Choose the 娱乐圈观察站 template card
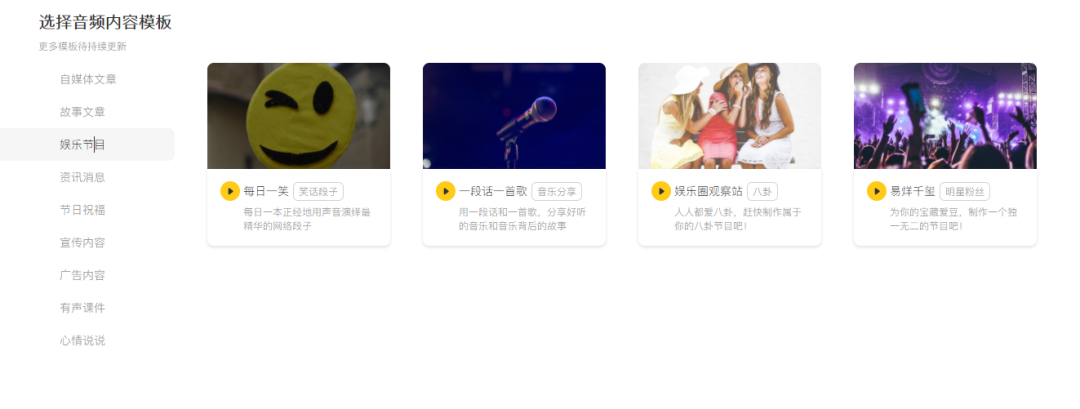Image resolution: width=1080 pixels, height=409 pixels. 729,116
